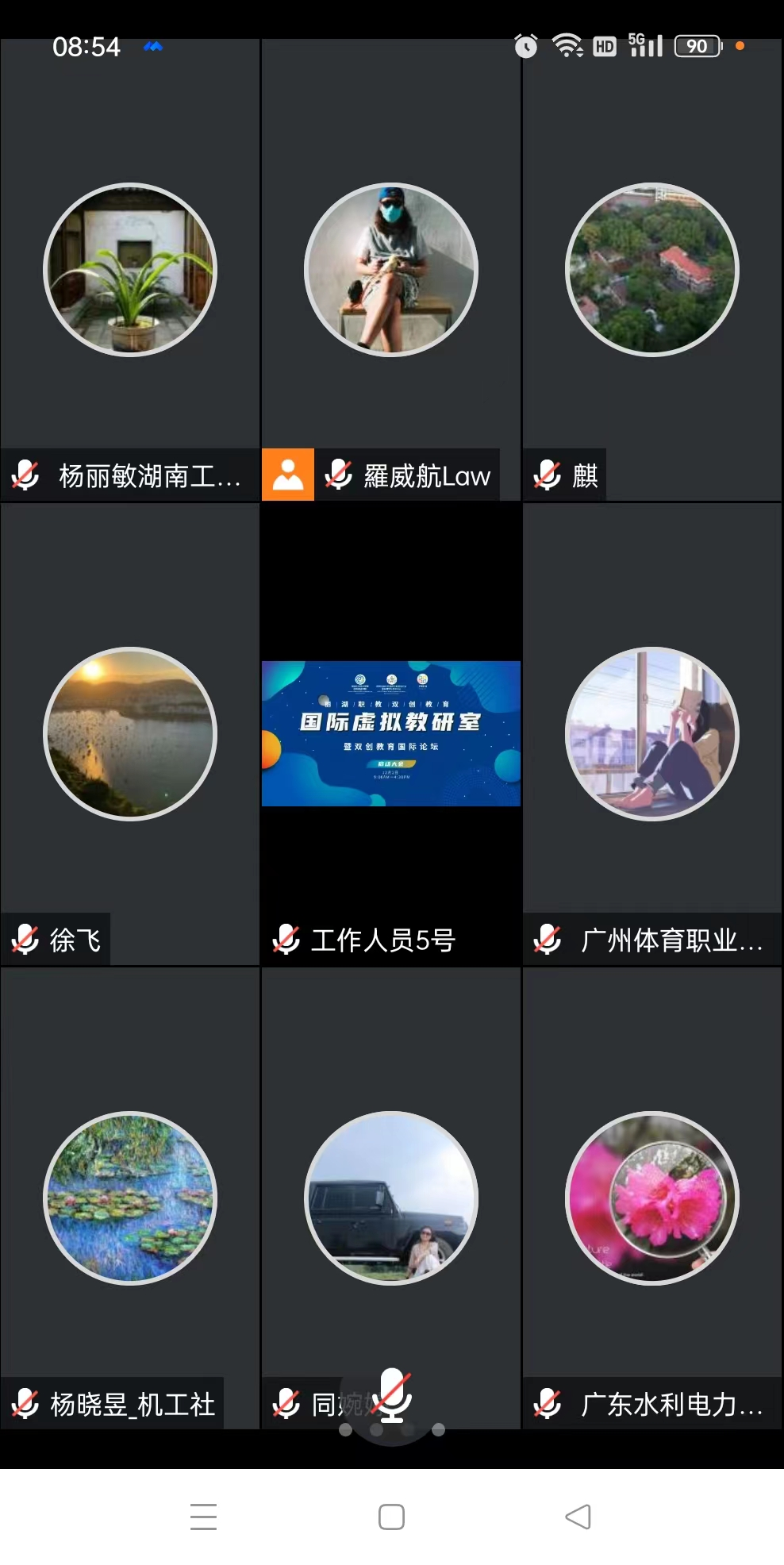Tap participant tile named 麒
784x1565 pixels.
pos(651,271)
